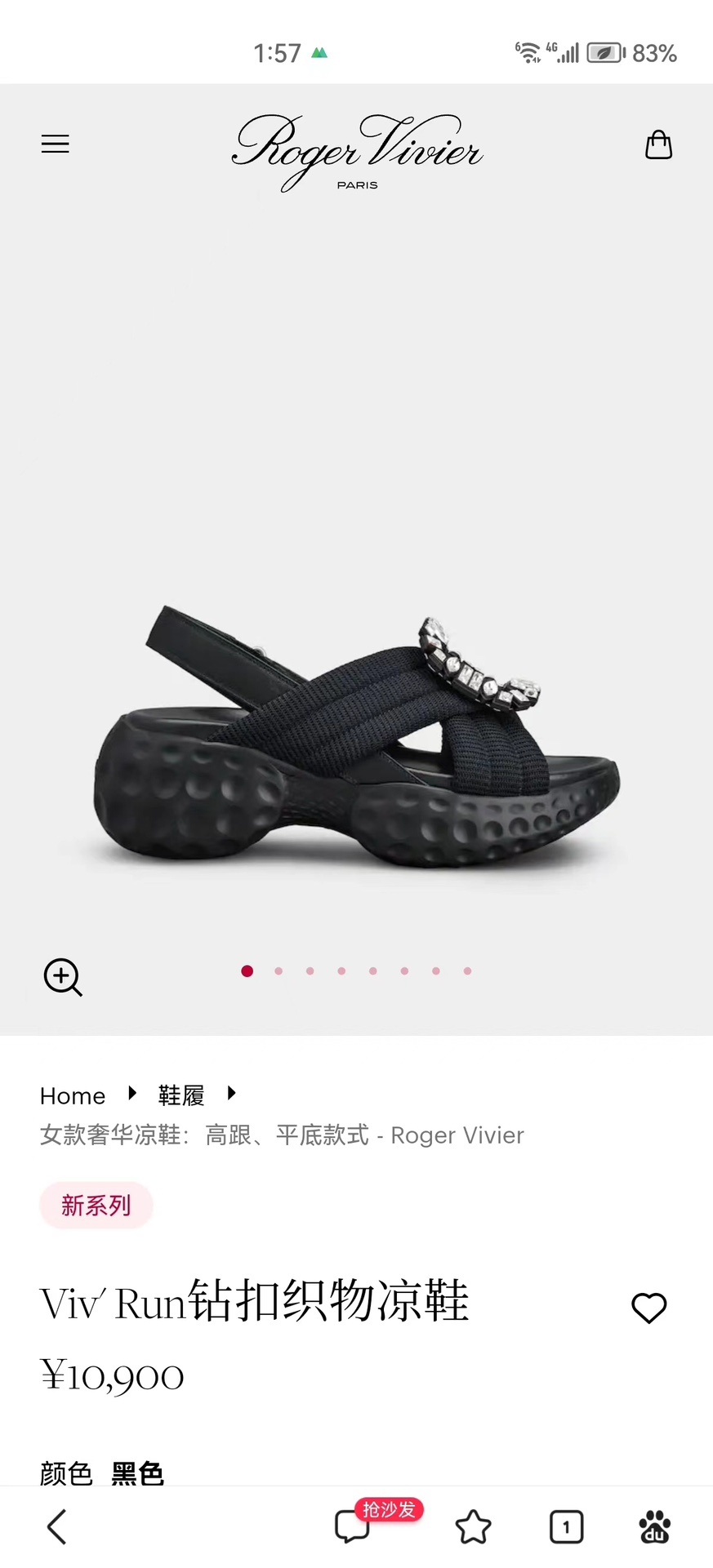713x1568 pixels.
Task: Open the Roger Vivier sandal photo
Action: click(357, 737)
